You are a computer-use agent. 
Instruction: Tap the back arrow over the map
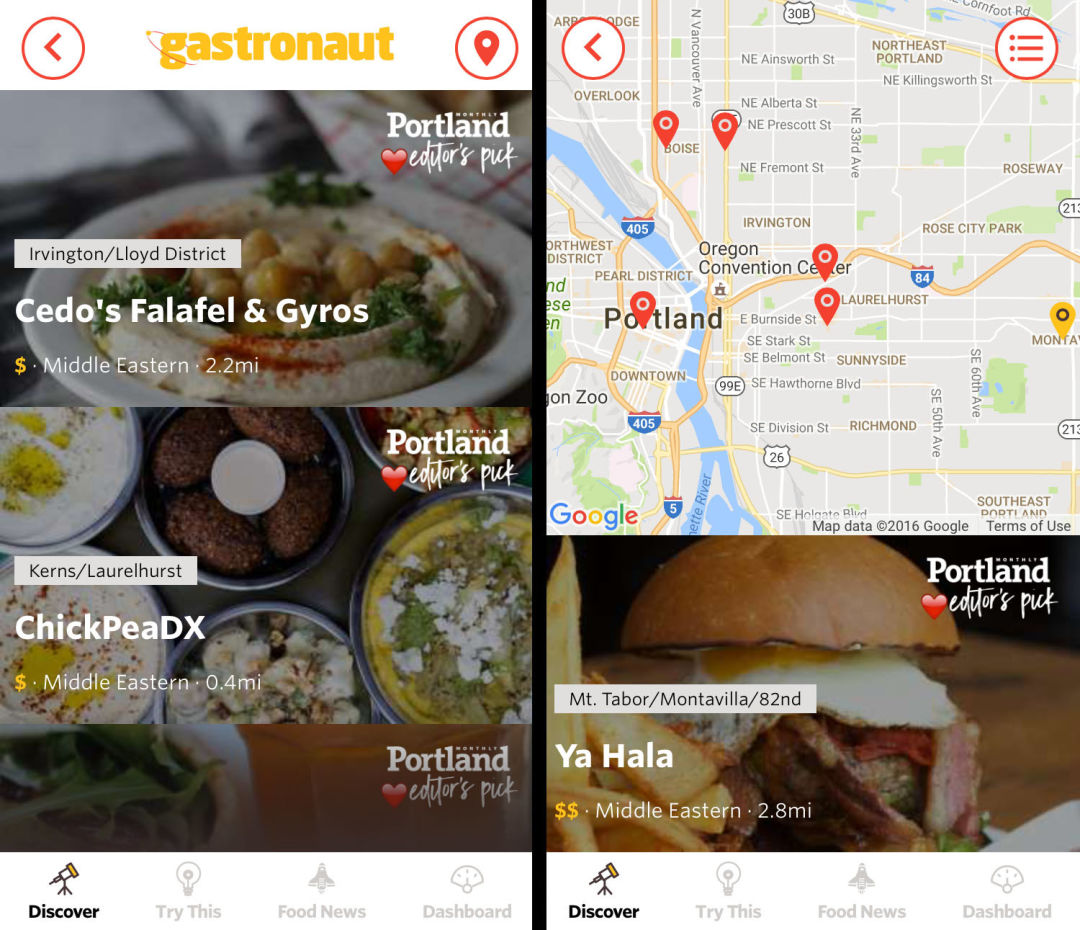[x=593, y=47]
